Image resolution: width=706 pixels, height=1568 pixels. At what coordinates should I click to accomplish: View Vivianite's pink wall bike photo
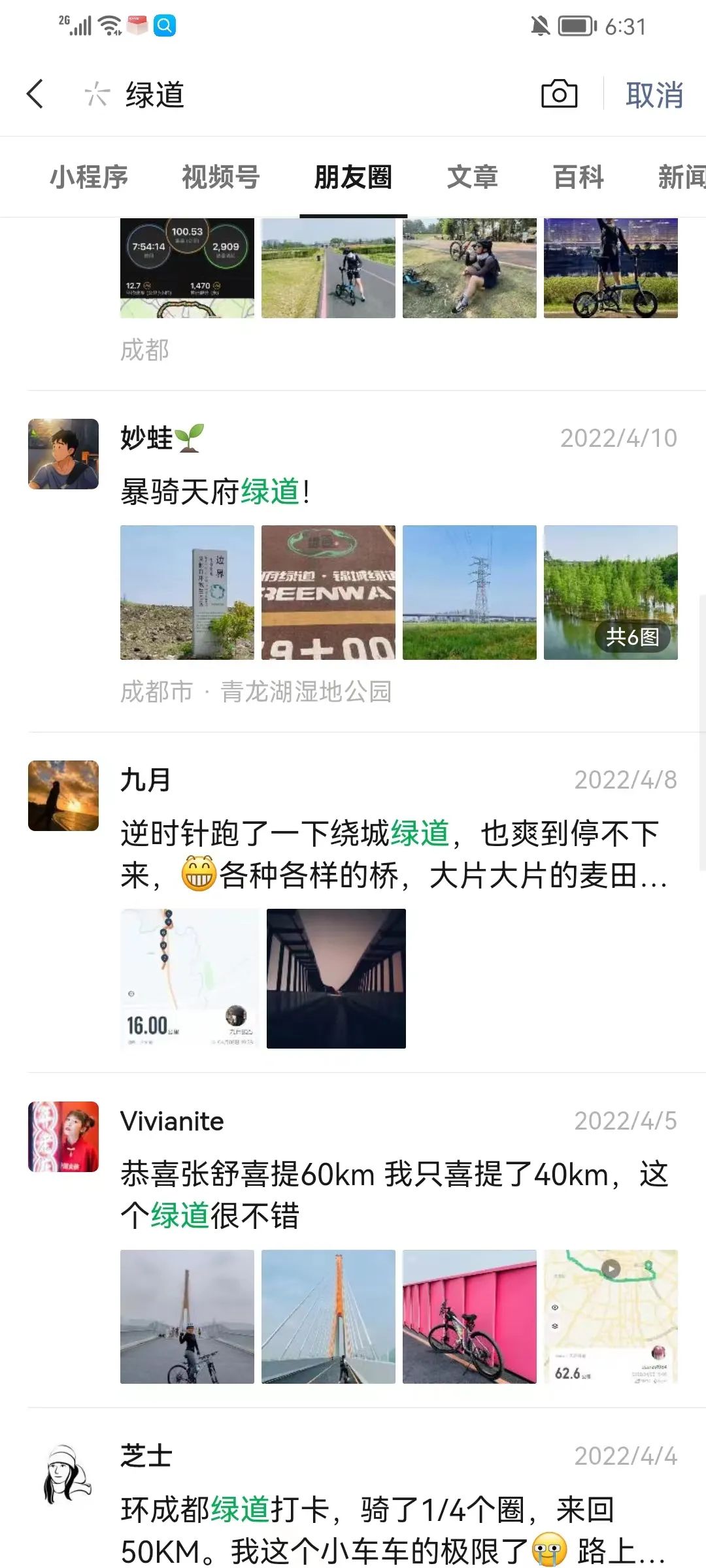(469, 1316)
